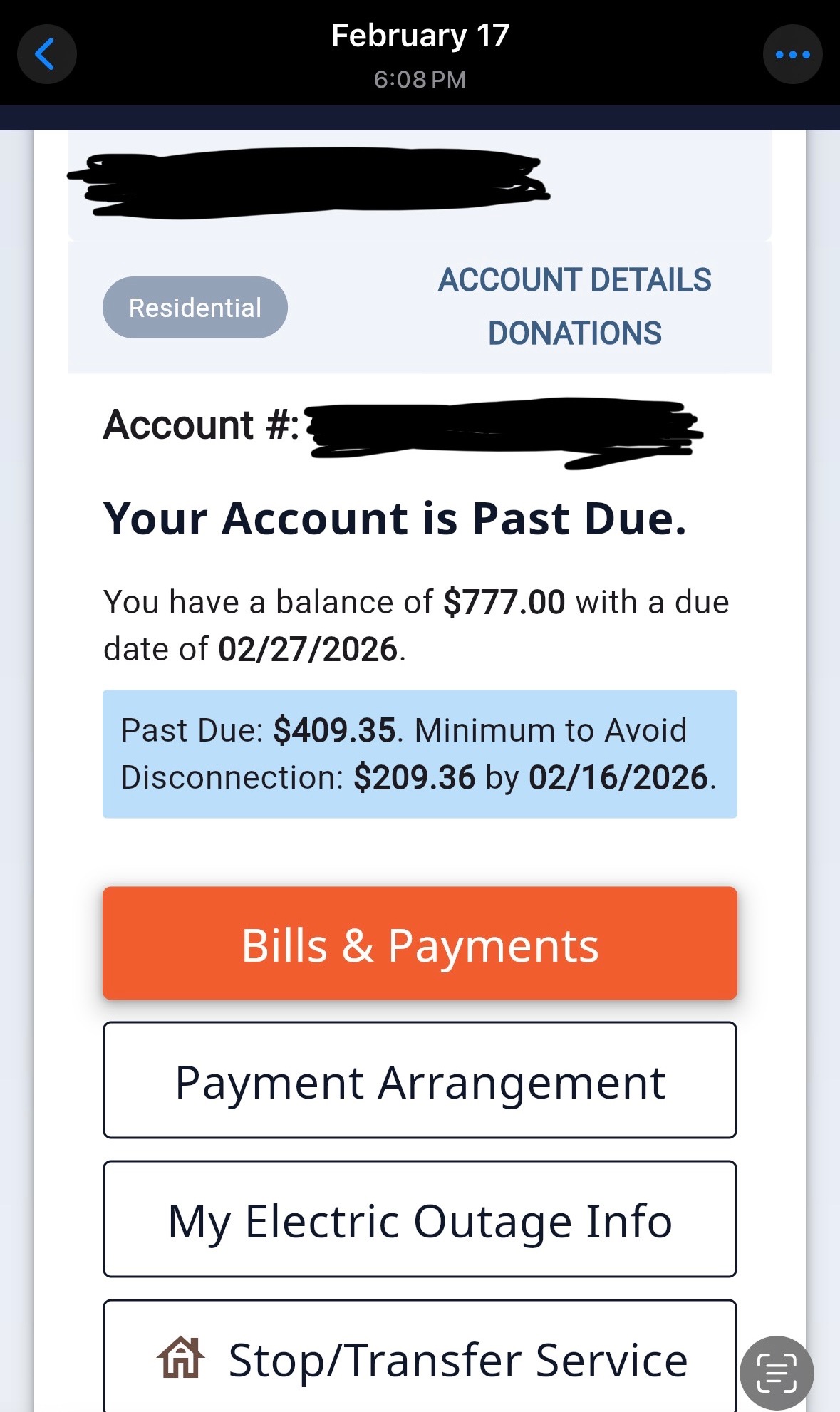840x1412 pixels.
Task: View My Electric Outage Info
Action: [x=420, y=1220]
